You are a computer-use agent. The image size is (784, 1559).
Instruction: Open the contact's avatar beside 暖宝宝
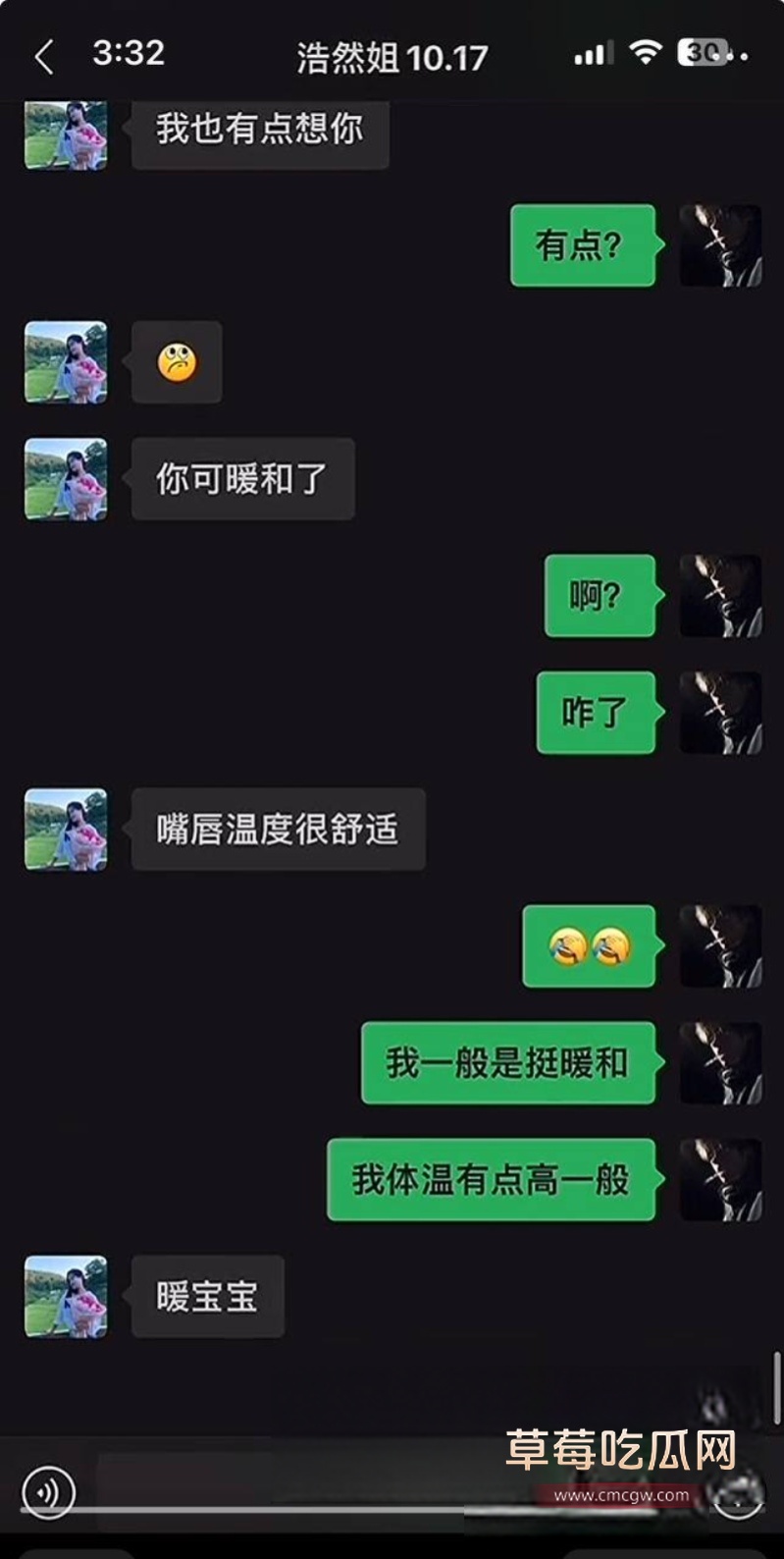point(66,1296)
